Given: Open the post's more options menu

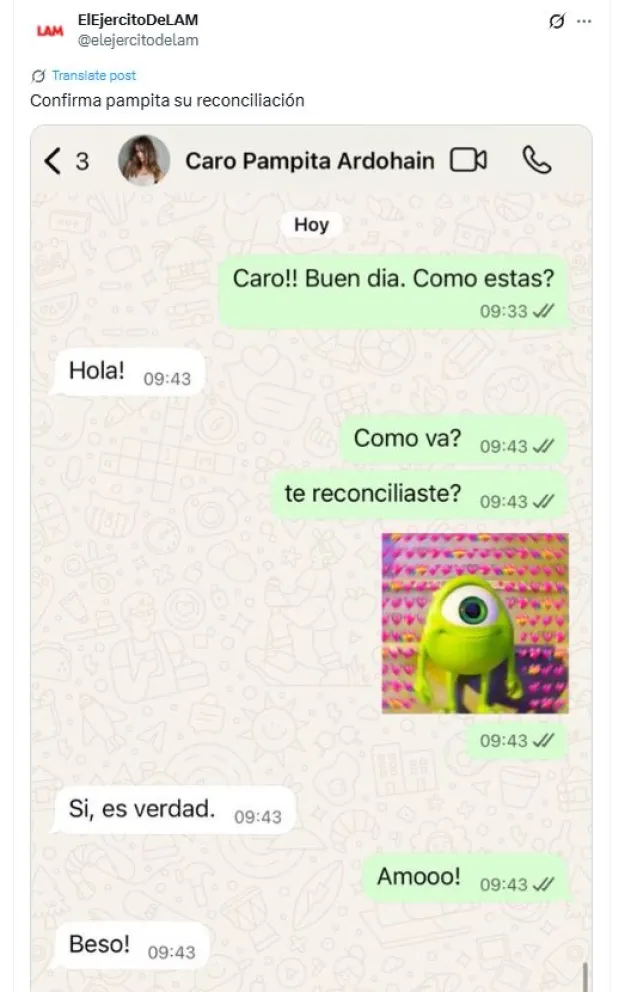Looking at the screenshot, I should pos(585,22).
